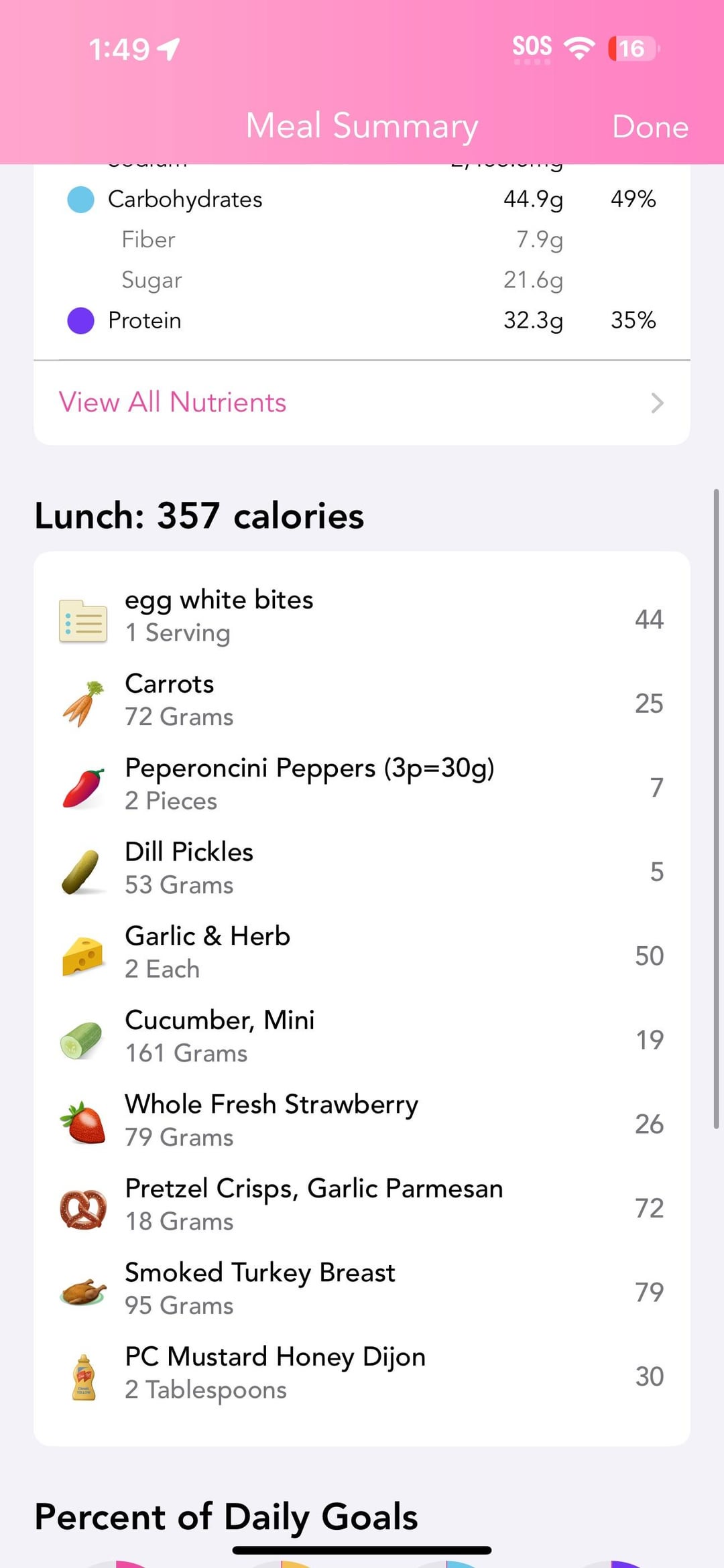Open the Garlic & Herb item

(x=361, y=953)
